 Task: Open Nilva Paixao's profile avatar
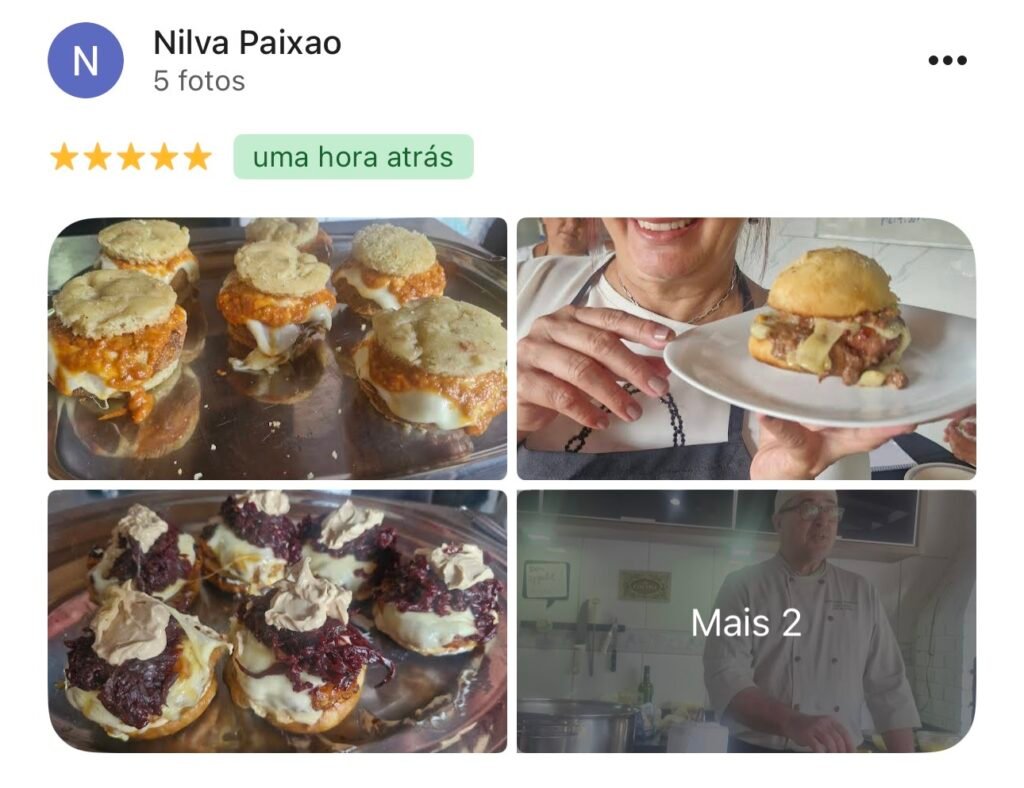click(x=86, y=61)
